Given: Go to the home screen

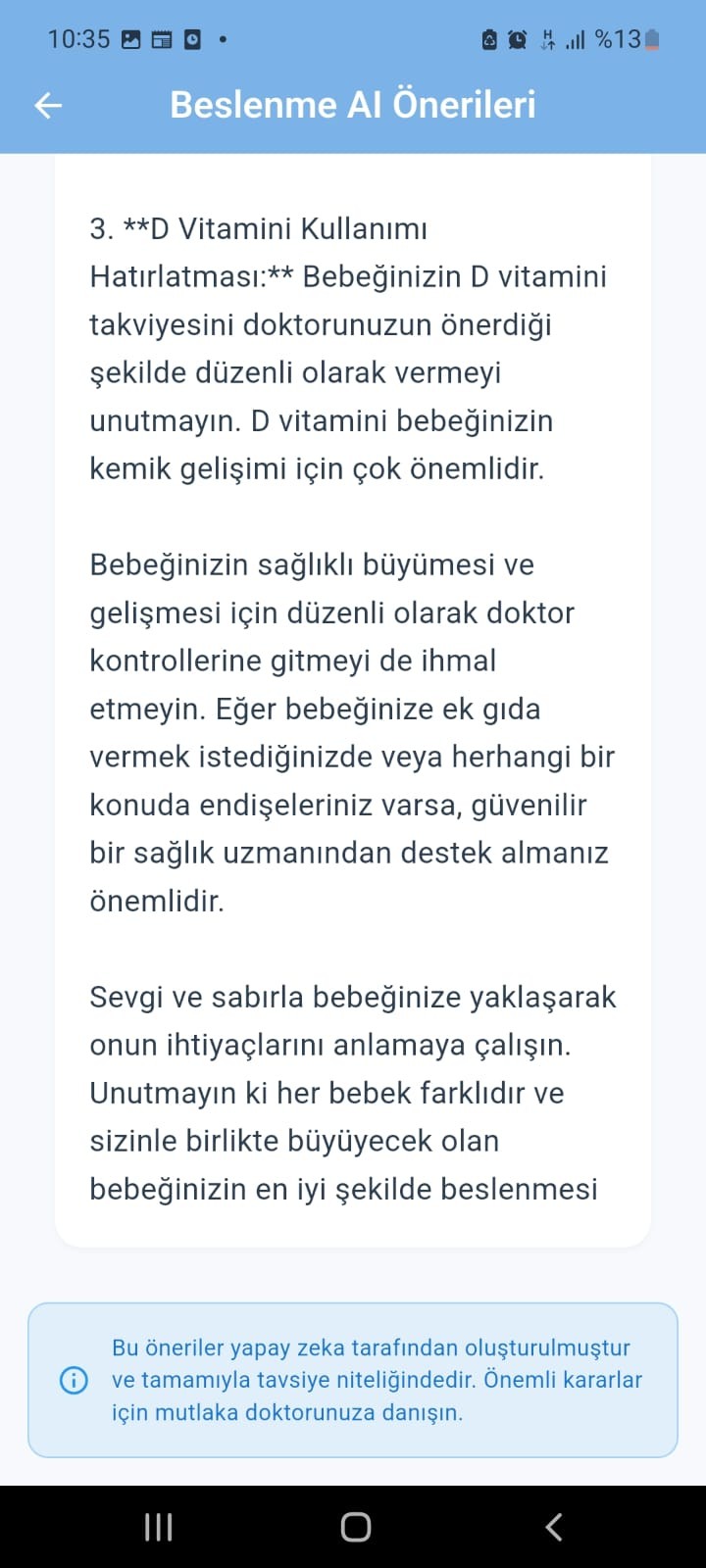Looking at the screenshot, I should pos(355,1526).
